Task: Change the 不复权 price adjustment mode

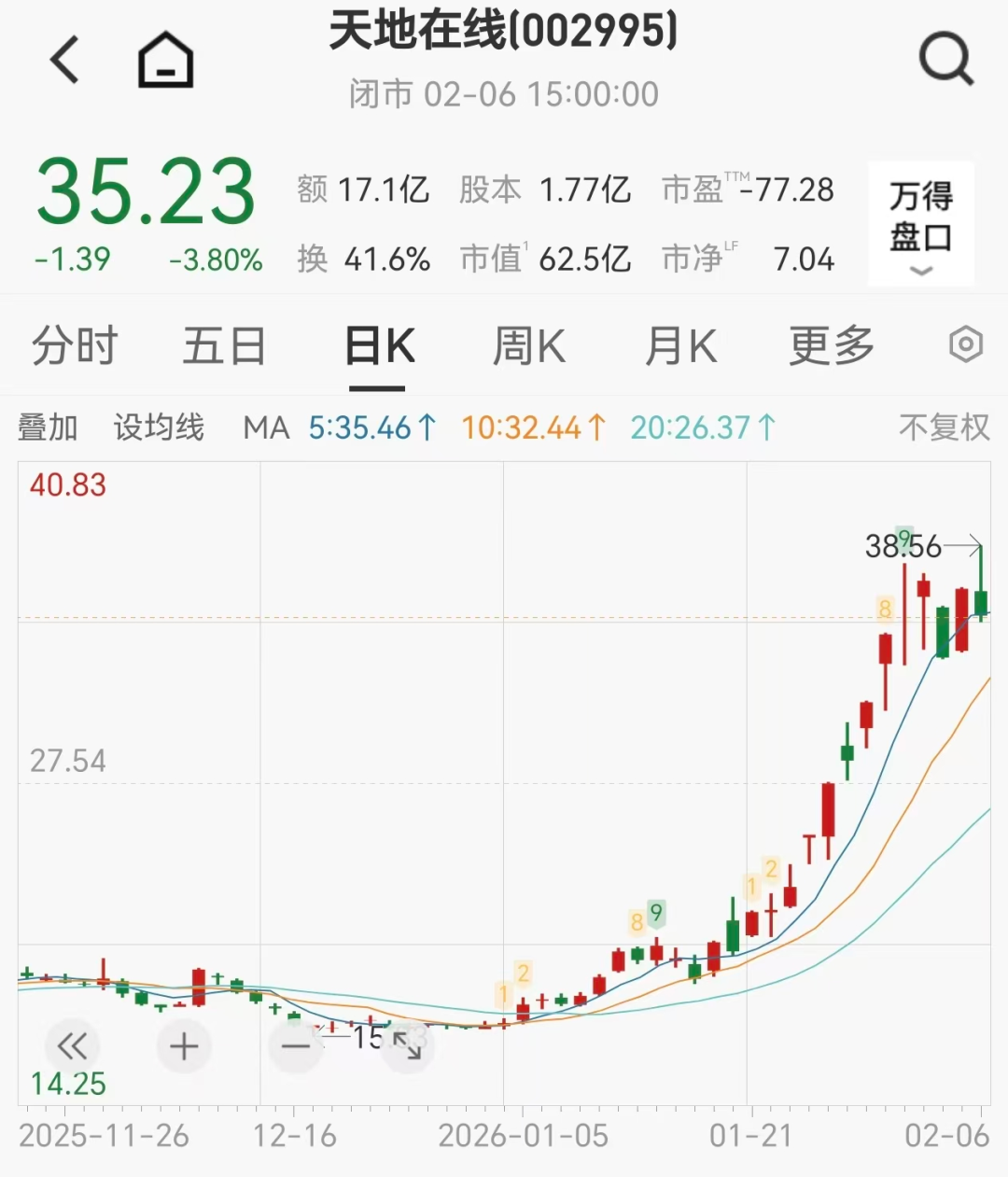Action: pos(944,427)
